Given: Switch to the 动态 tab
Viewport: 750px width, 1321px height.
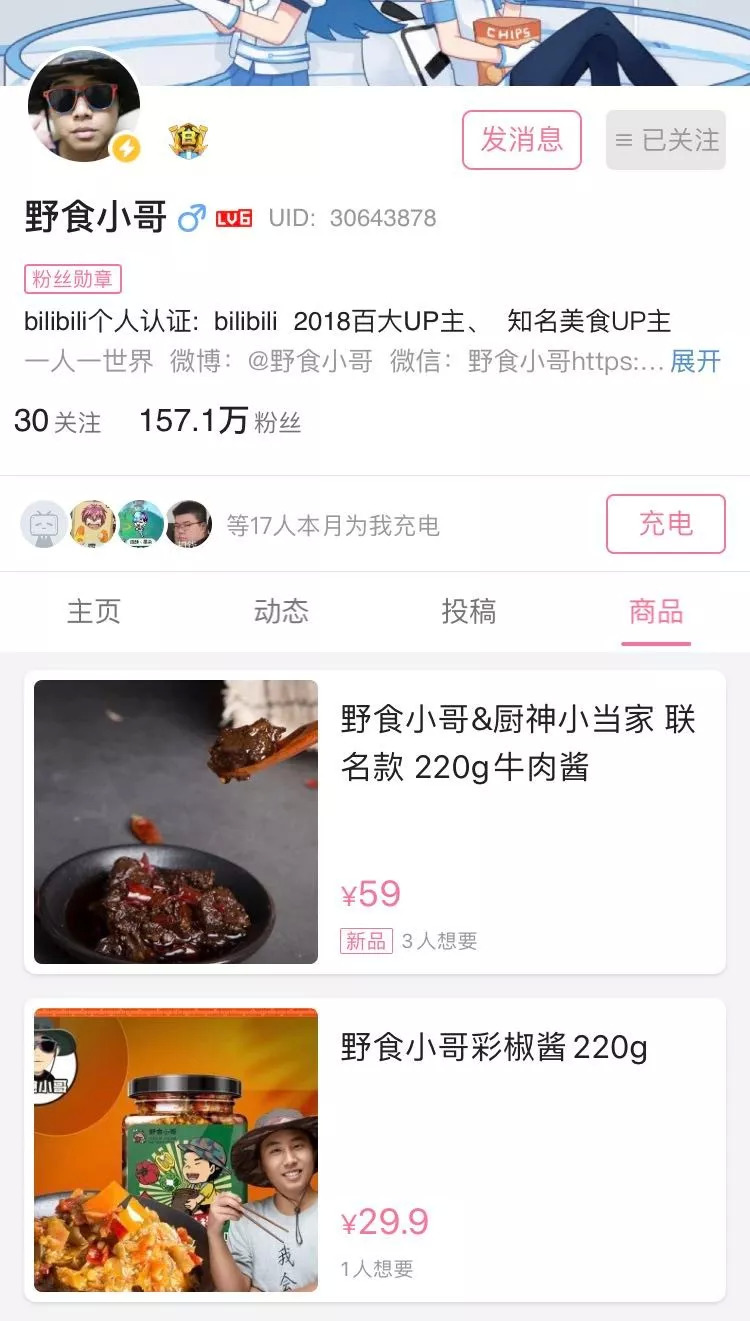Looking at the screenshot, I should tap(281, 611).
